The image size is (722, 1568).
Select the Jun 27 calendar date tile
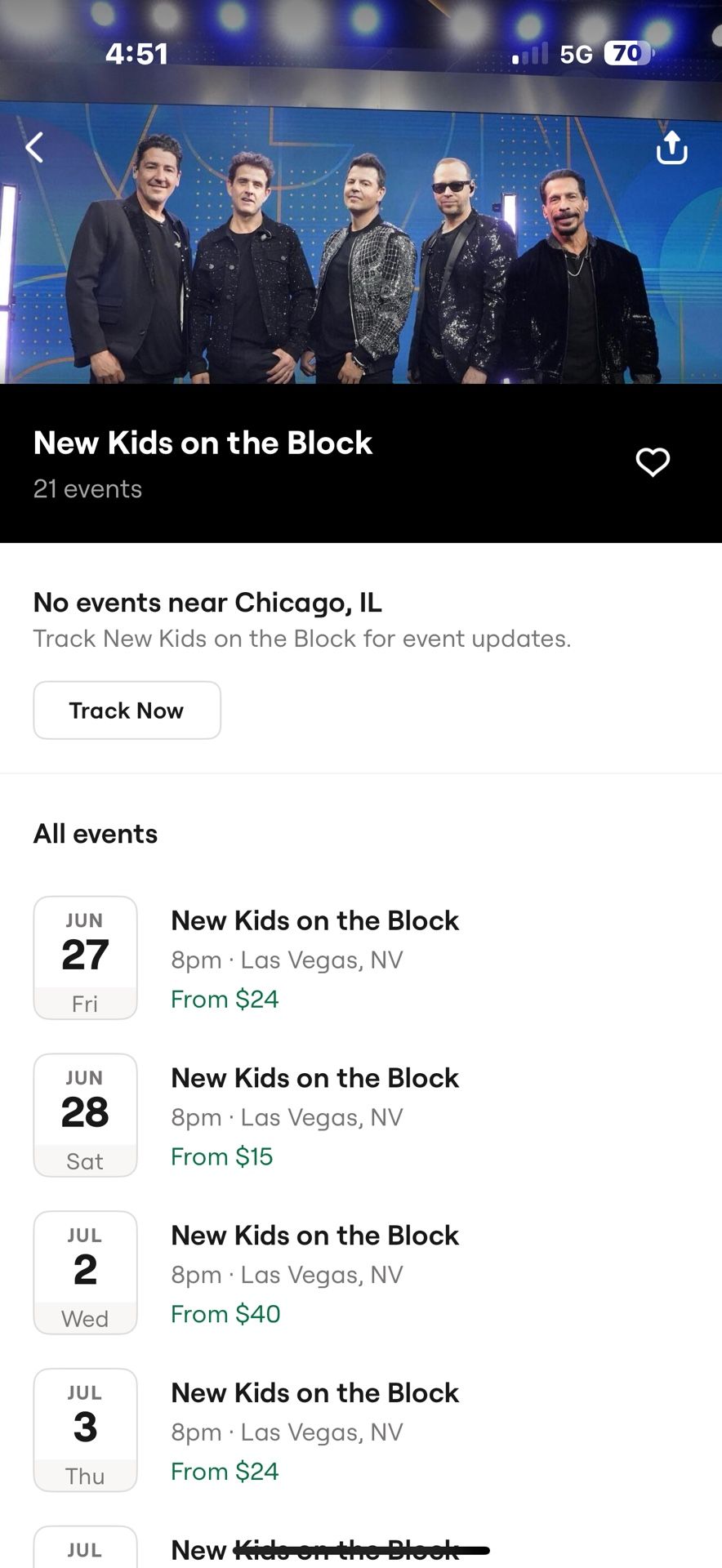pyautogui.click(x=85, y=956)
